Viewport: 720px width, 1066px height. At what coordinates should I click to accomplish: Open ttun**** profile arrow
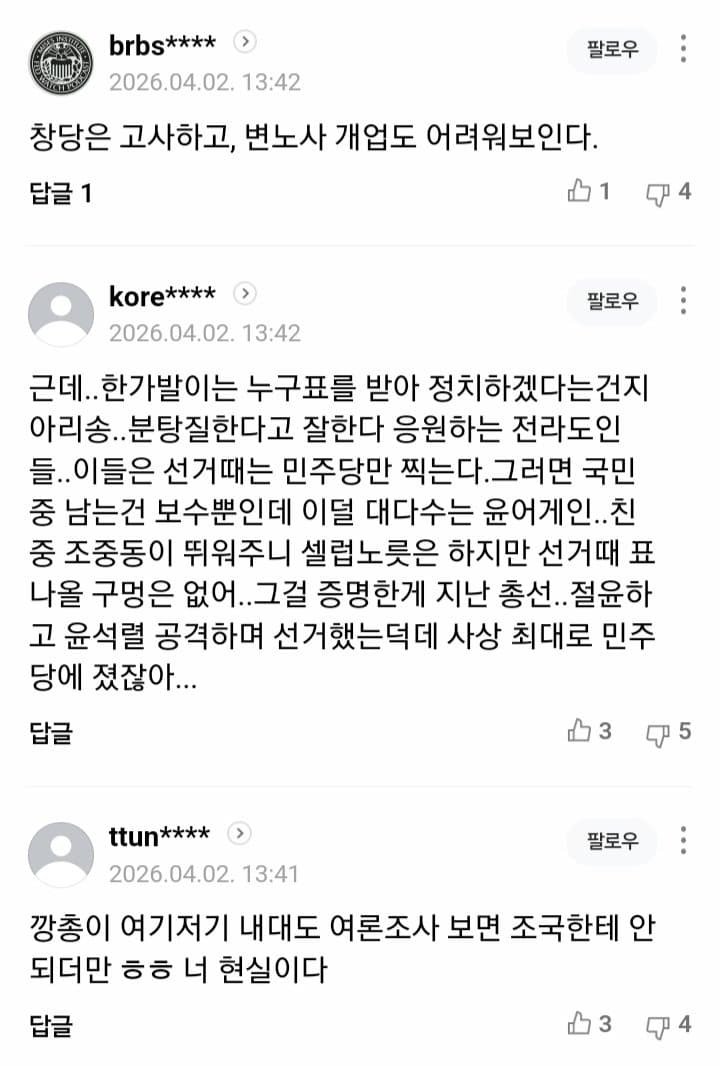point(240,834)
